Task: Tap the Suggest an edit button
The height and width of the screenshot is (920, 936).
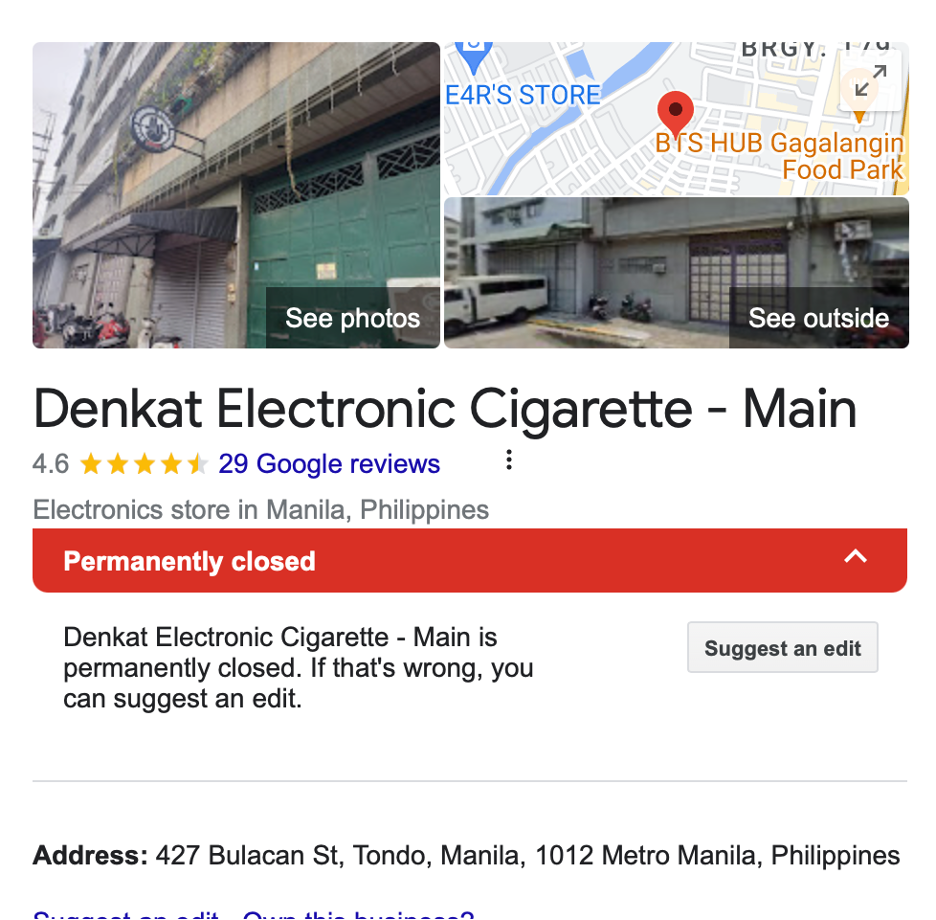Action: (782, 648)
